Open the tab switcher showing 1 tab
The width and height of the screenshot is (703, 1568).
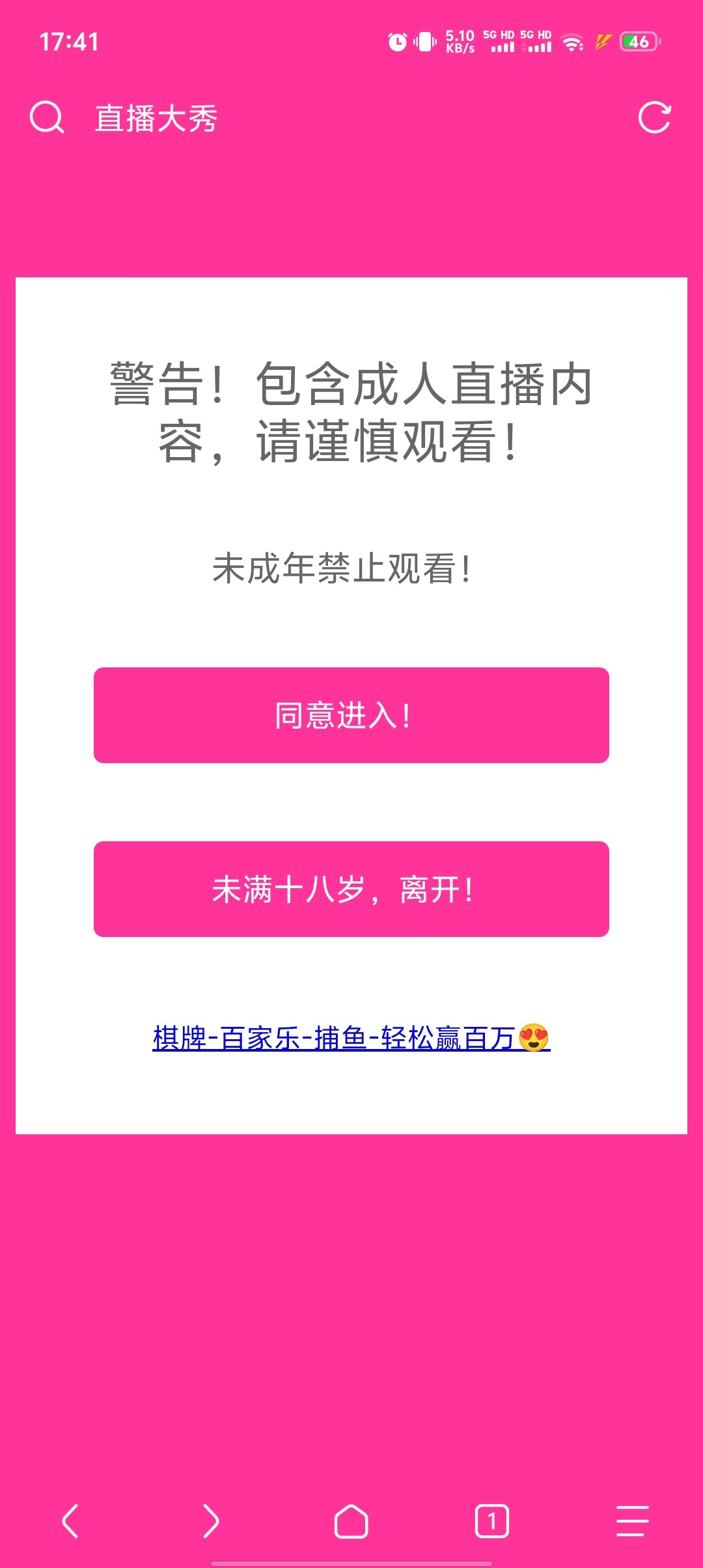492,1521
